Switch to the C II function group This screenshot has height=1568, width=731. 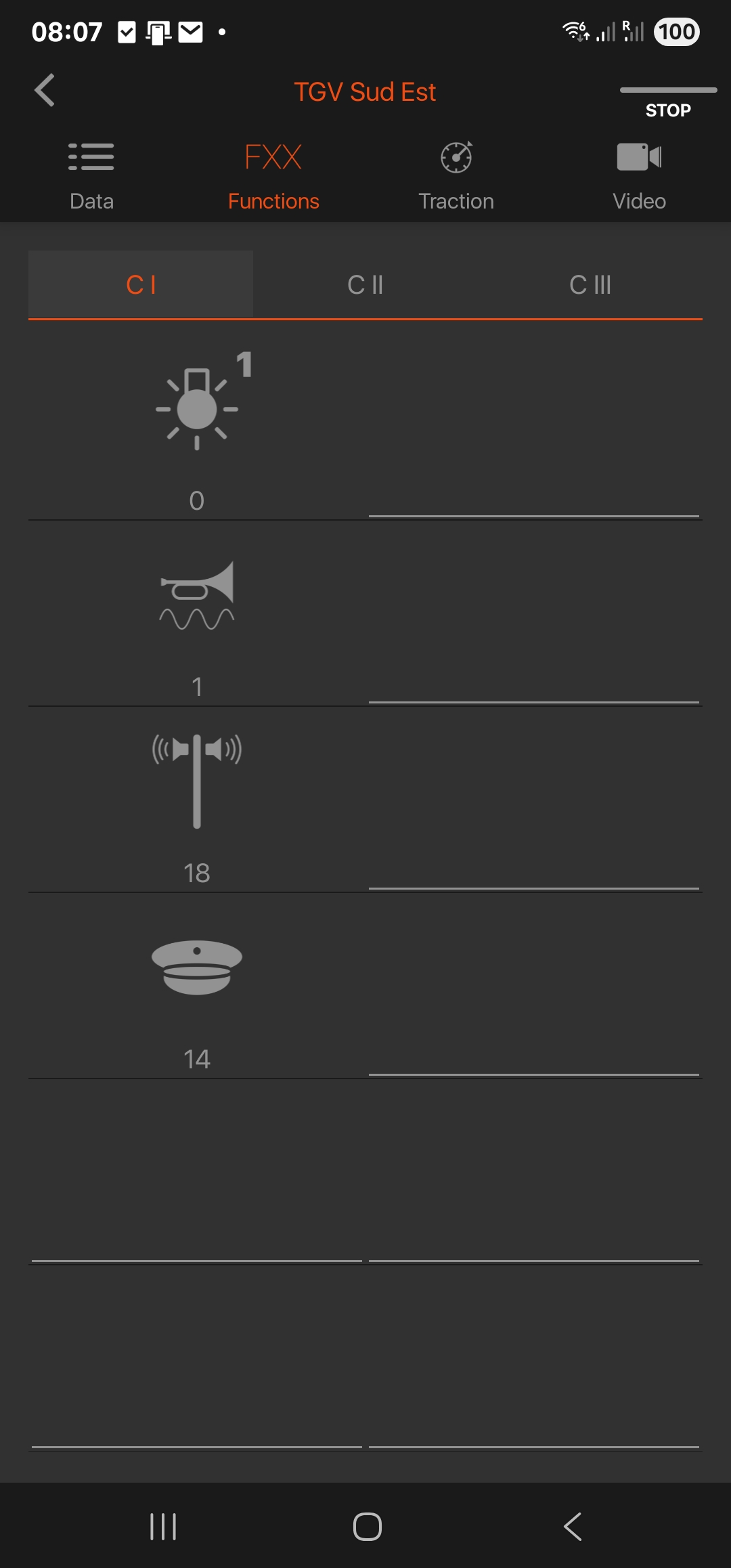[365, 284]
